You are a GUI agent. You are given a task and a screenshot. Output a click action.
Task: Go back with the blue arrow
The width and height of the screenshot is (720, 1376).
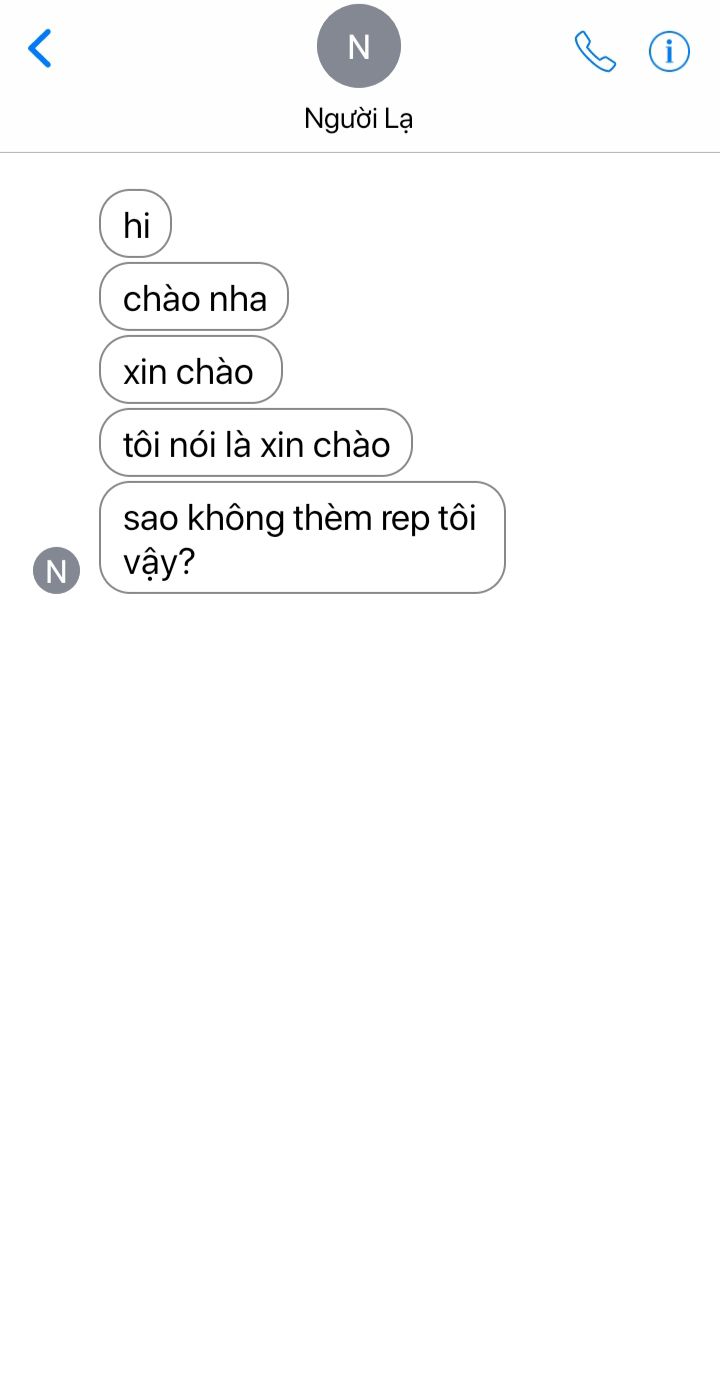click(x=39, y=48)
